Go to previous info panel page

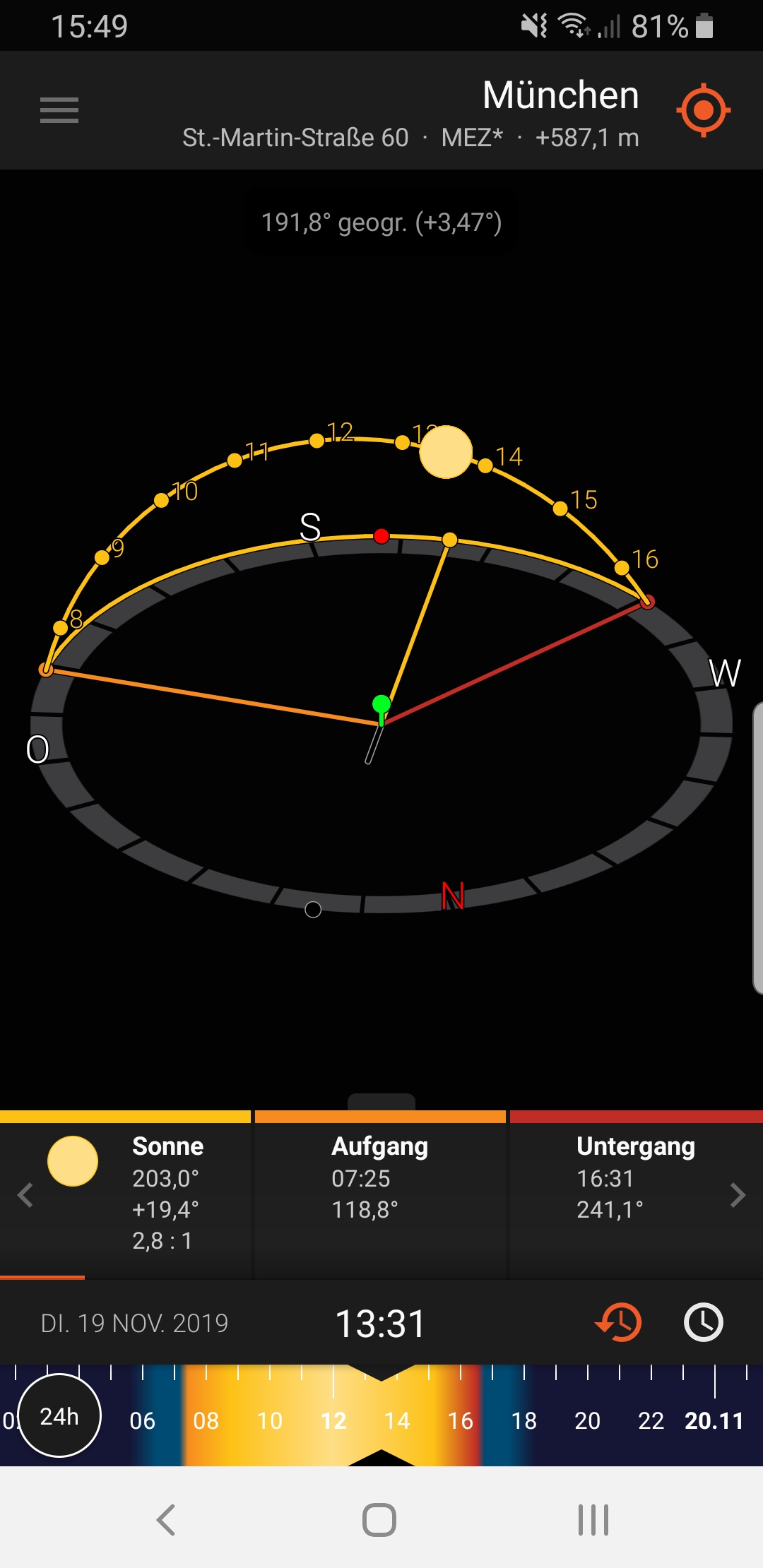tap(25, 1195)
